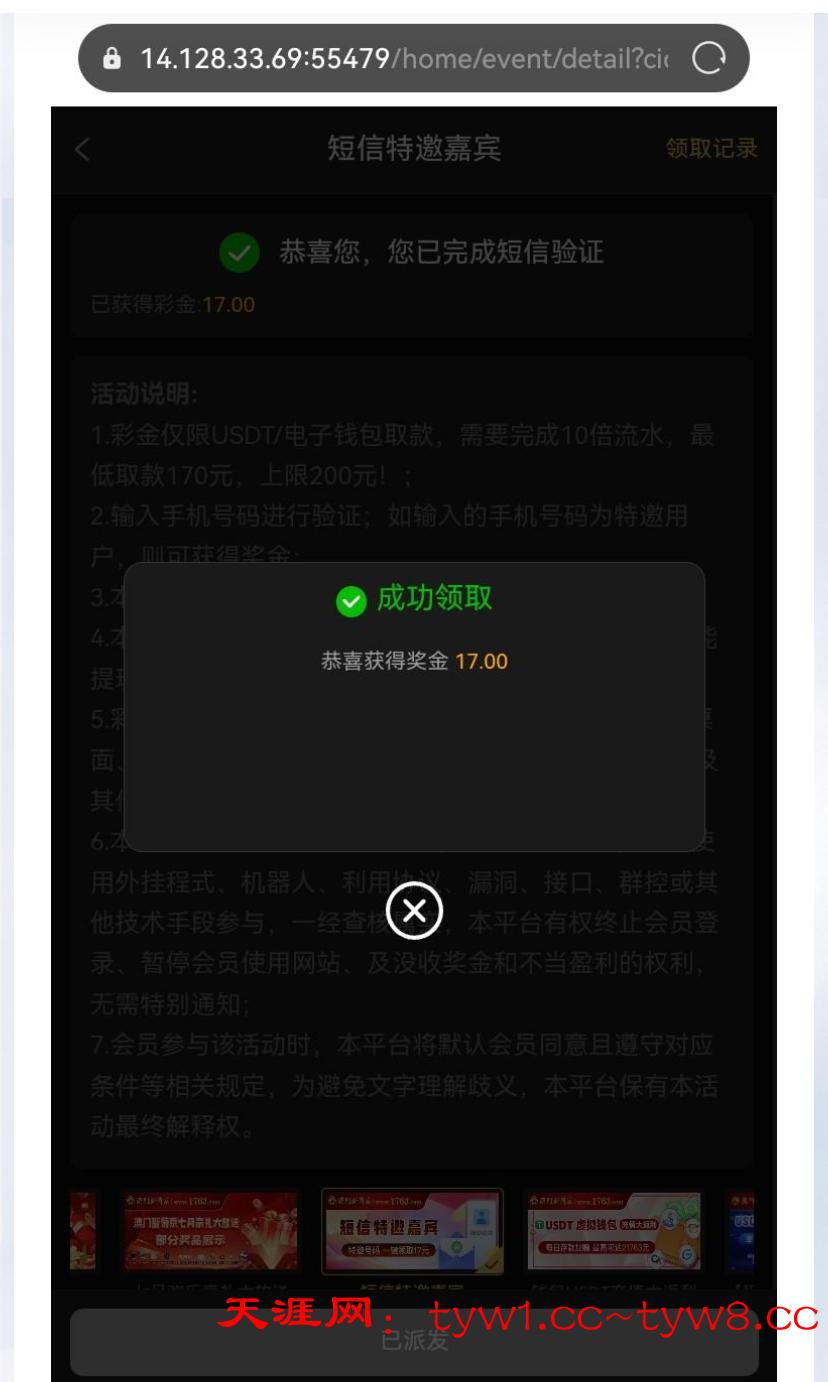The width and height of the screenshot is (828, 1382).
Task: Open the USDT虚拟钱包 event banner
Action: pos(613,1231)
